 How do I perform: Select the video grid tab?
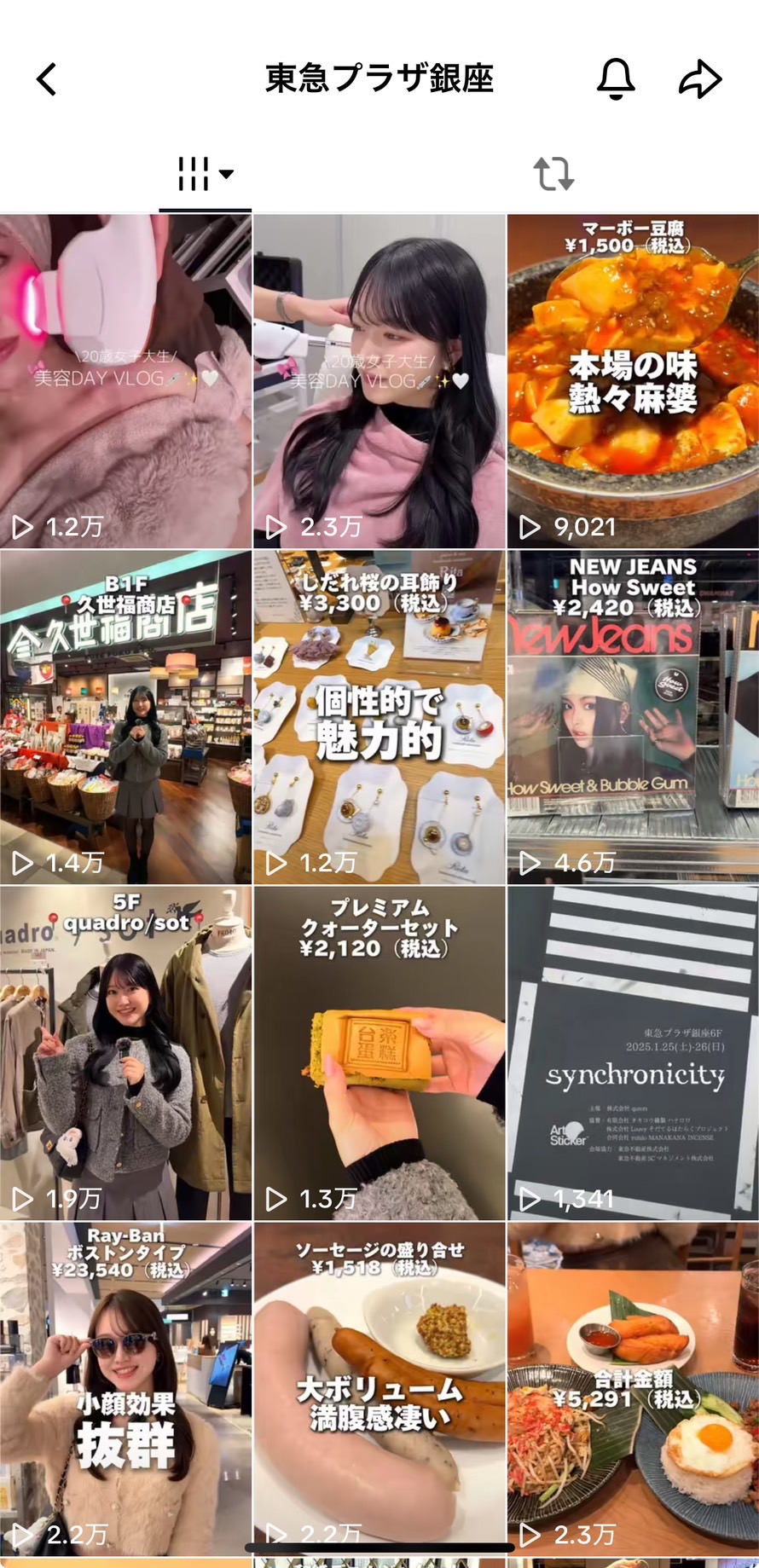tap(205, 174)
